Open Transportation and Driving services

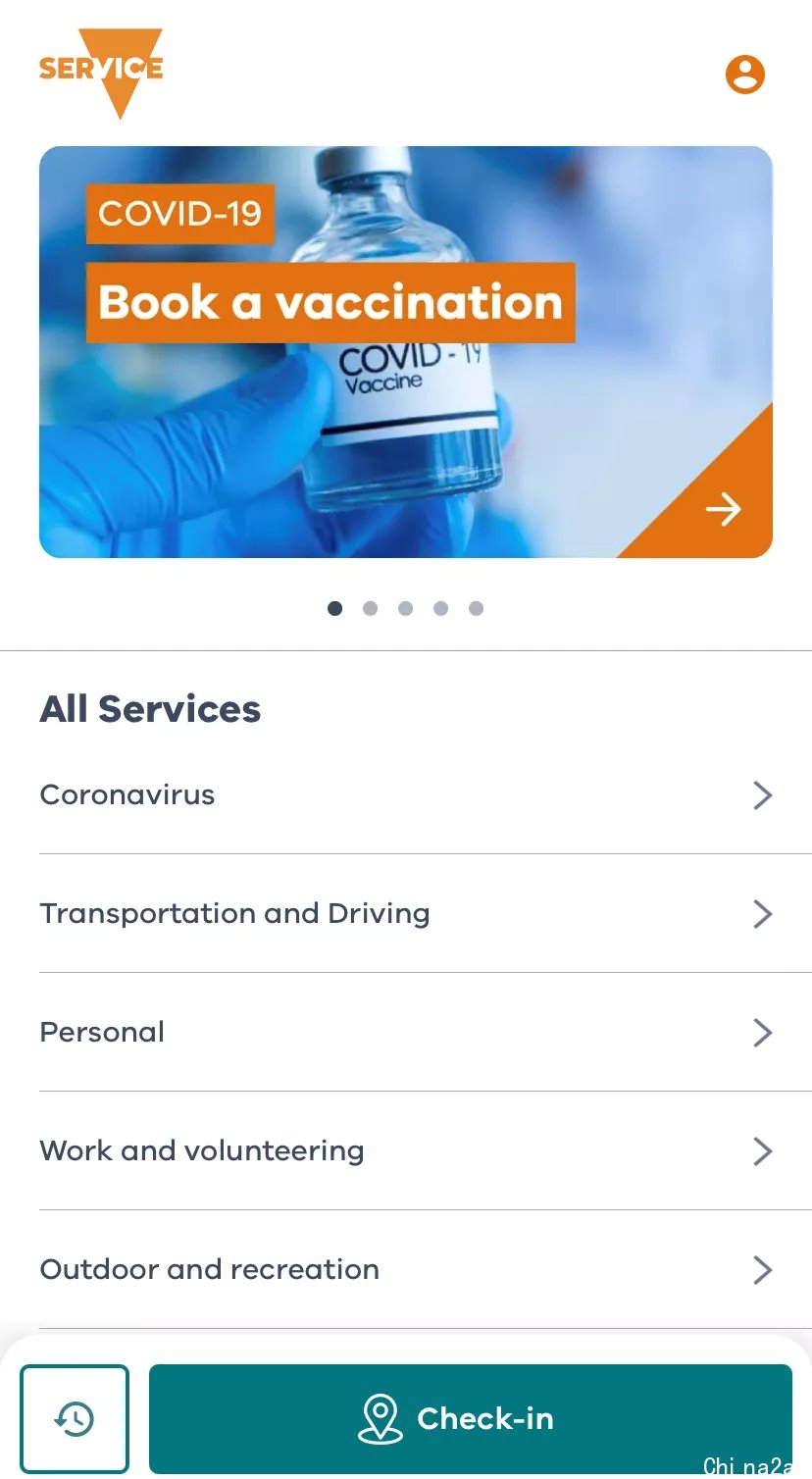406,913
